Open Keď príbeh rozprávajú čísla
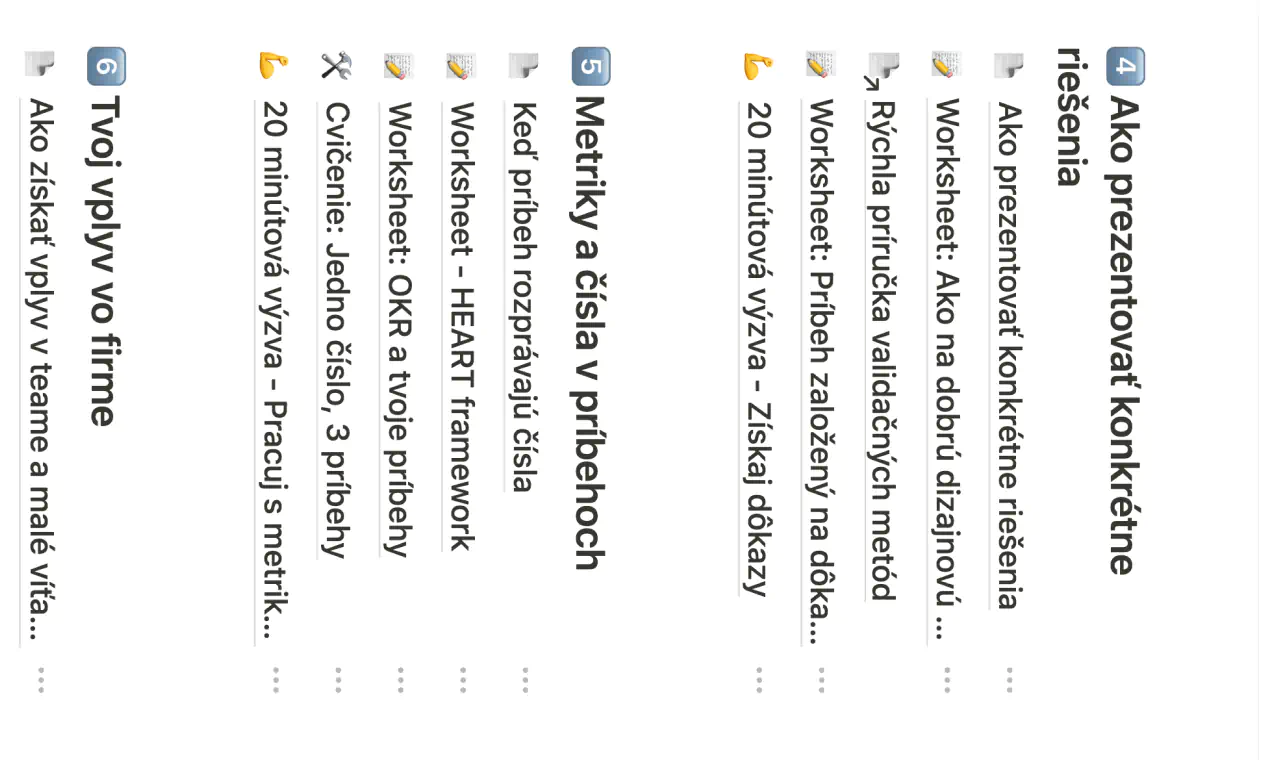The image size is (1268, 760). (x=522, y=298)
